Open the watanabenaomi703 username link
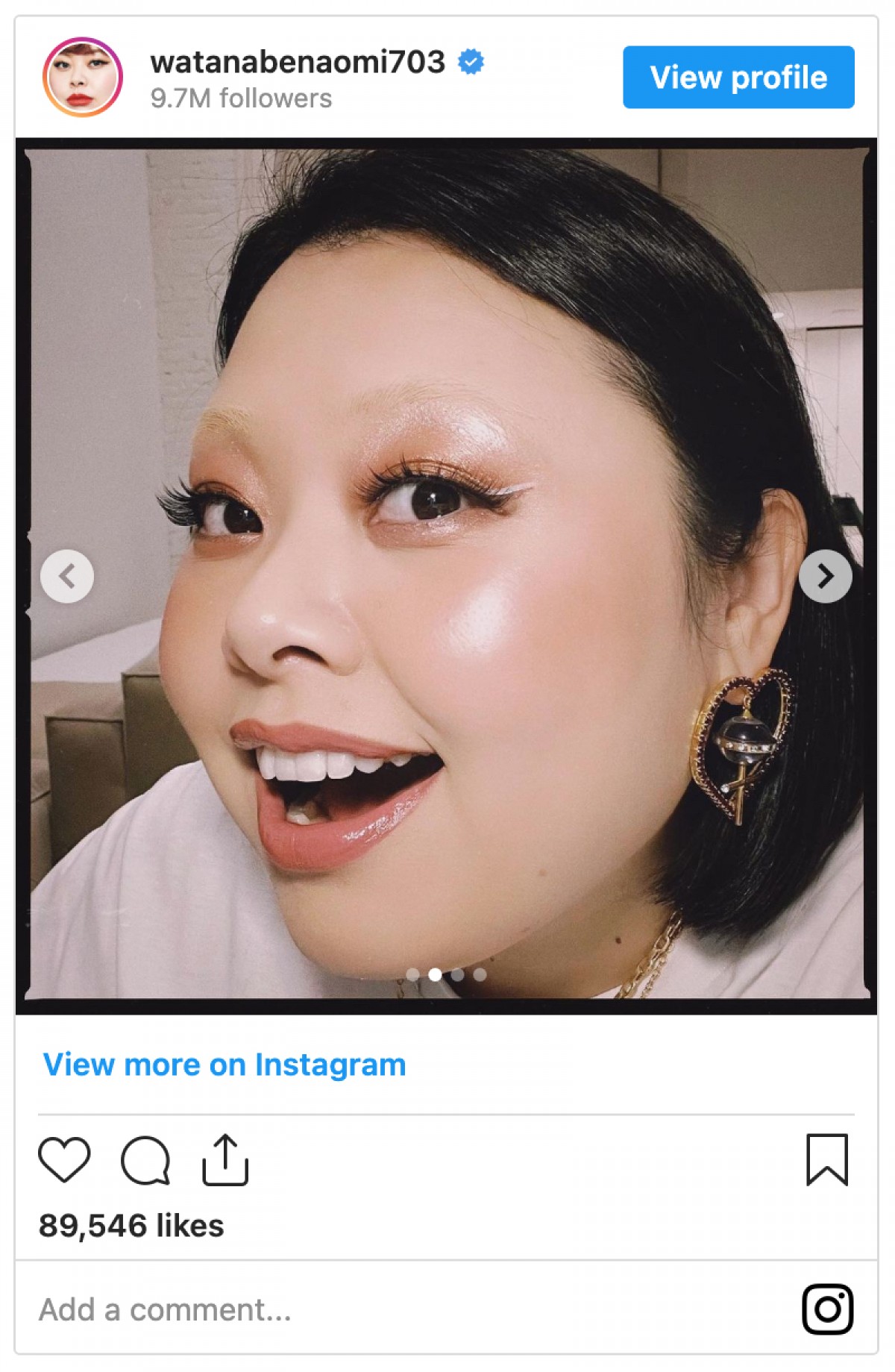The image size is (895, 1372). (297, 62)
